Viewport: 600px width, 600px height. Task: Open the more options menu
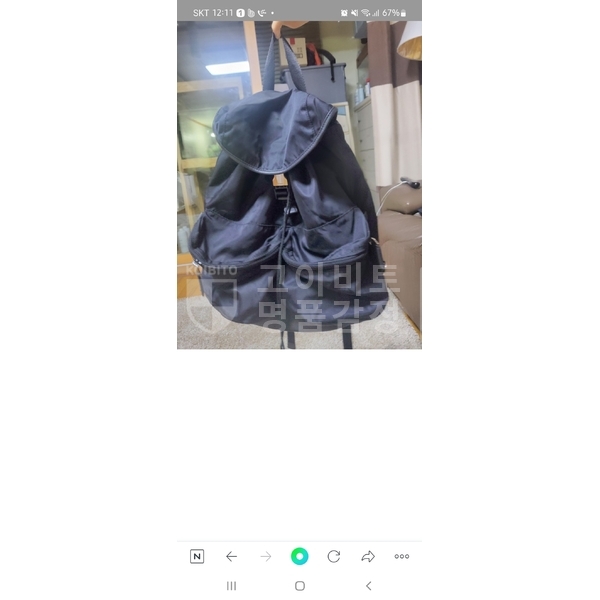point(402,557)
